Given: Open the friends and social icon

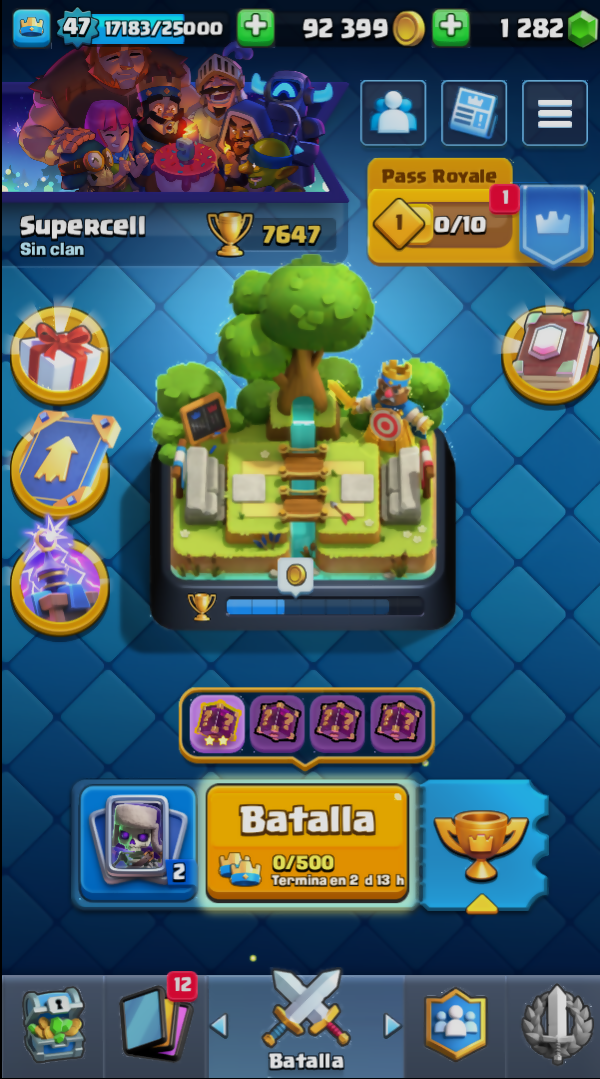Looking at the screenshot, I should 392,113.
